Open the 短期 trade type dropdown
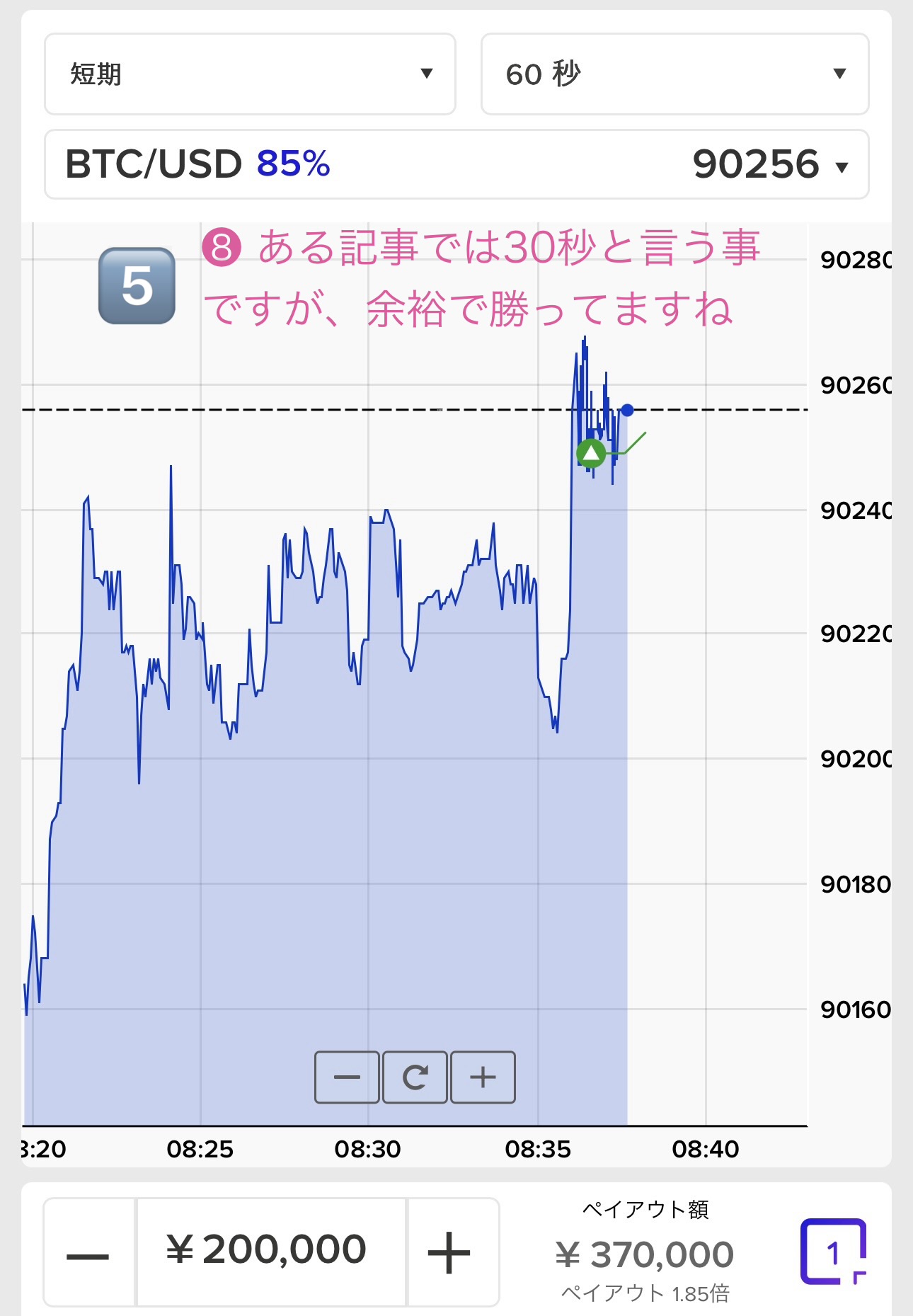The height and width of the screenshot is (1316, 913). click(250, 74)
